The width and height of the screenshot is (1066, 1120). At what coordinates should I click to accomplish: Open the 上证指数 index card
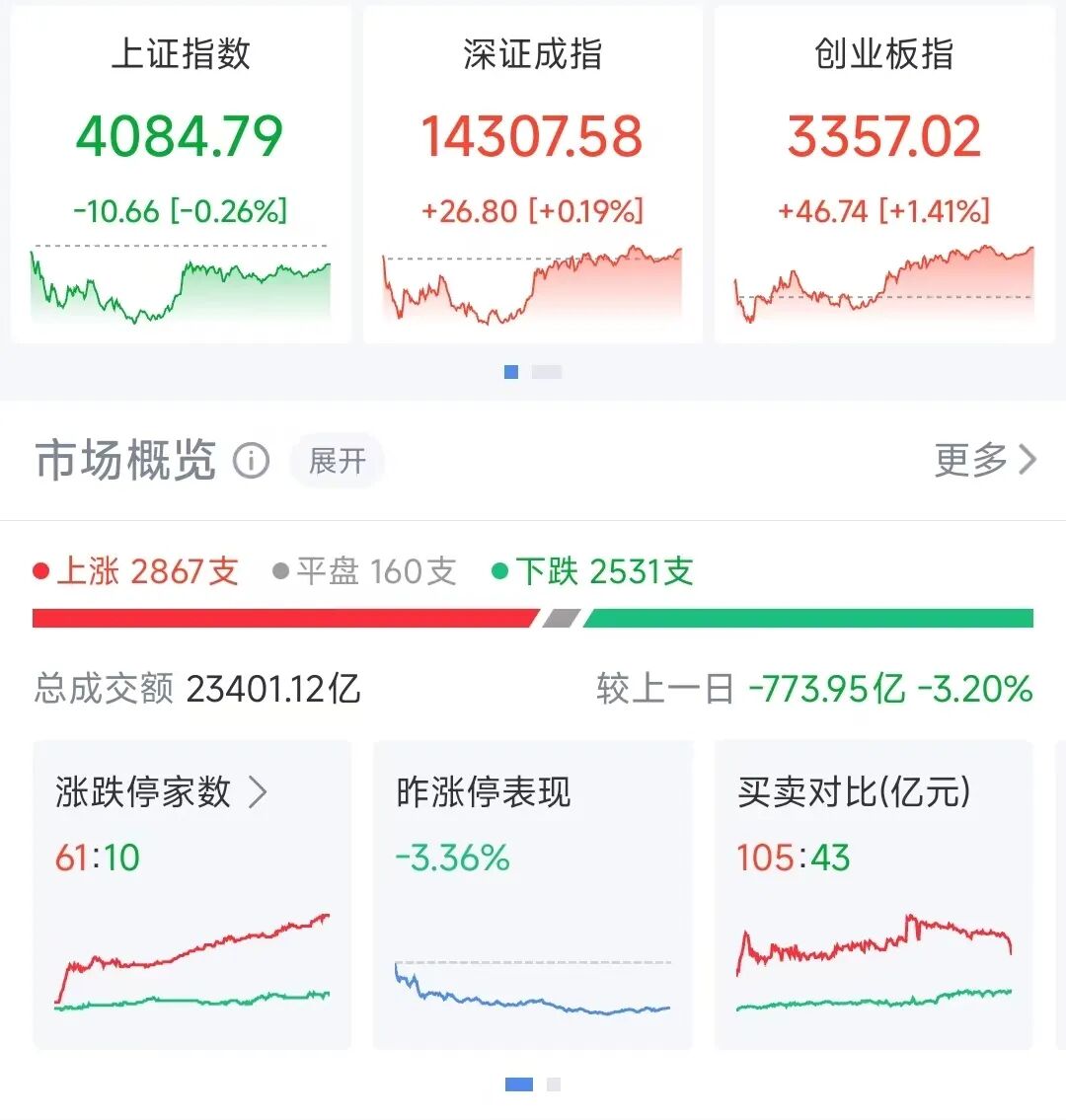[181, 175]
